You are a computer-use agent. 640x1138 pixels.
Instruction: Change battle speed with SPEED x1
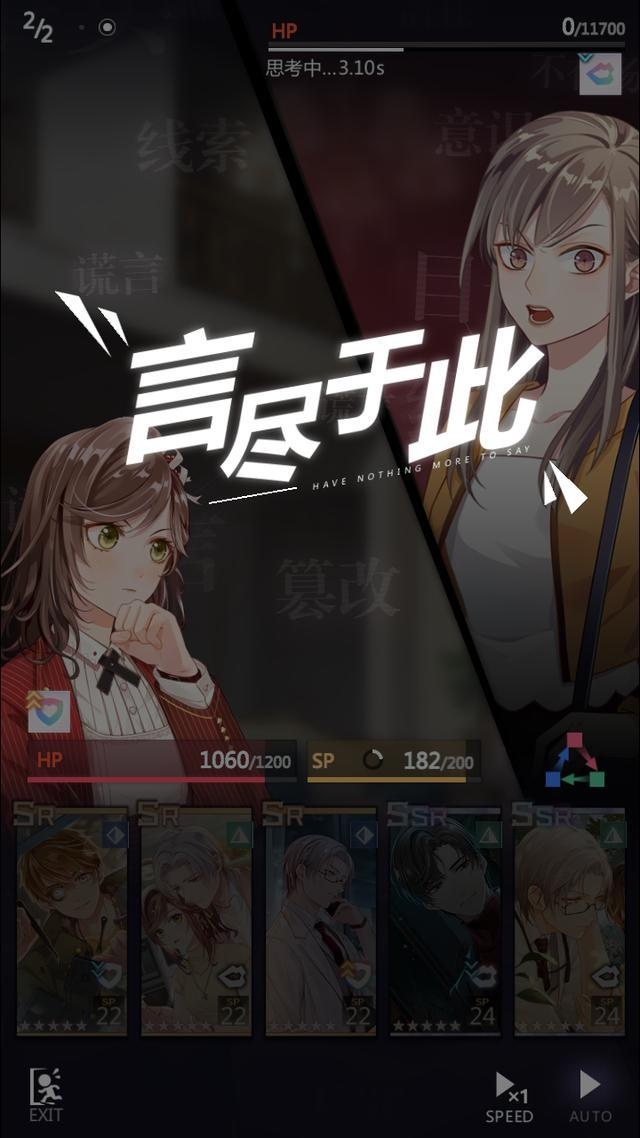510,1095
